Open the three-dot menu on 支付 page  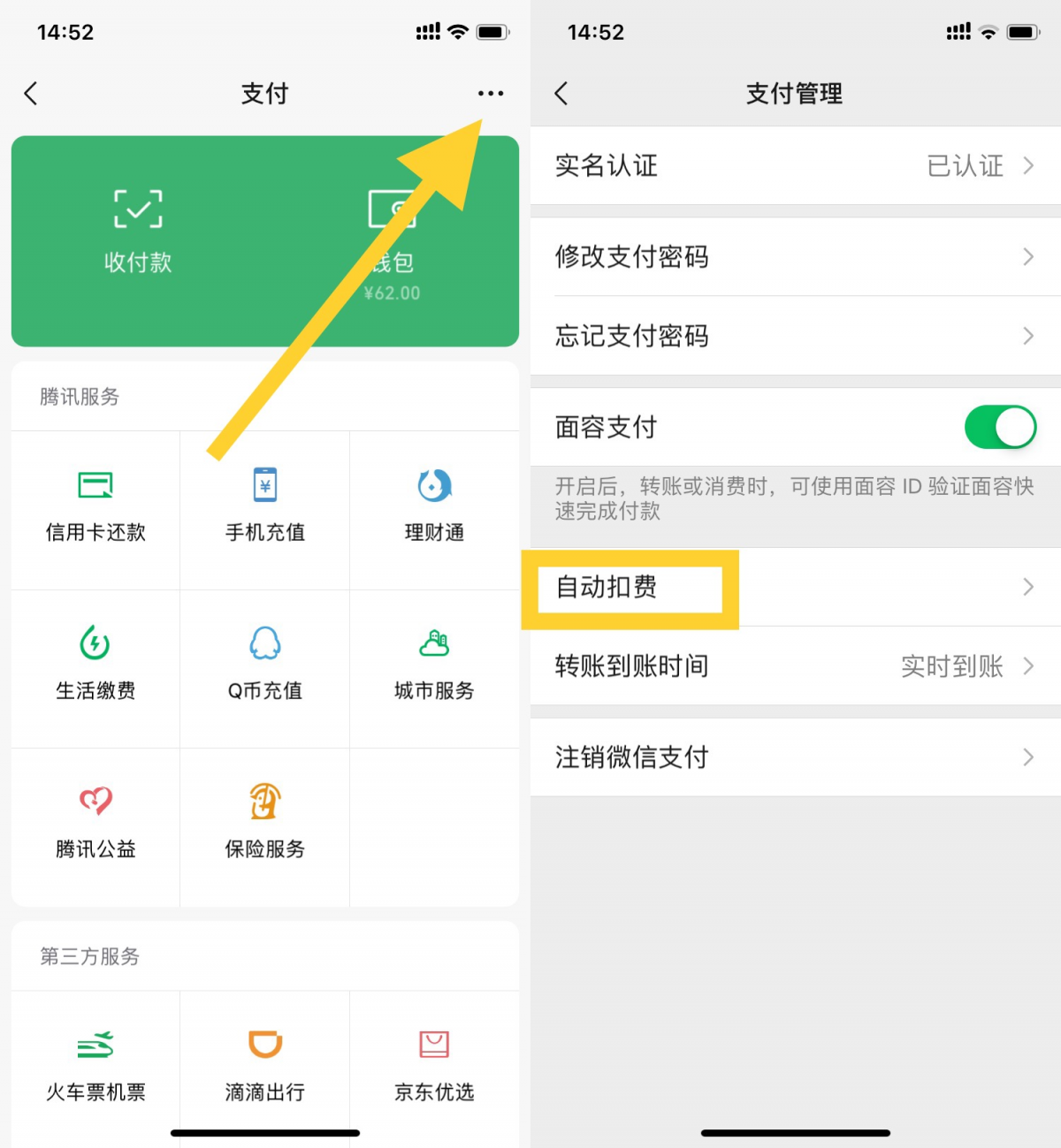click(x=490, y=93)
